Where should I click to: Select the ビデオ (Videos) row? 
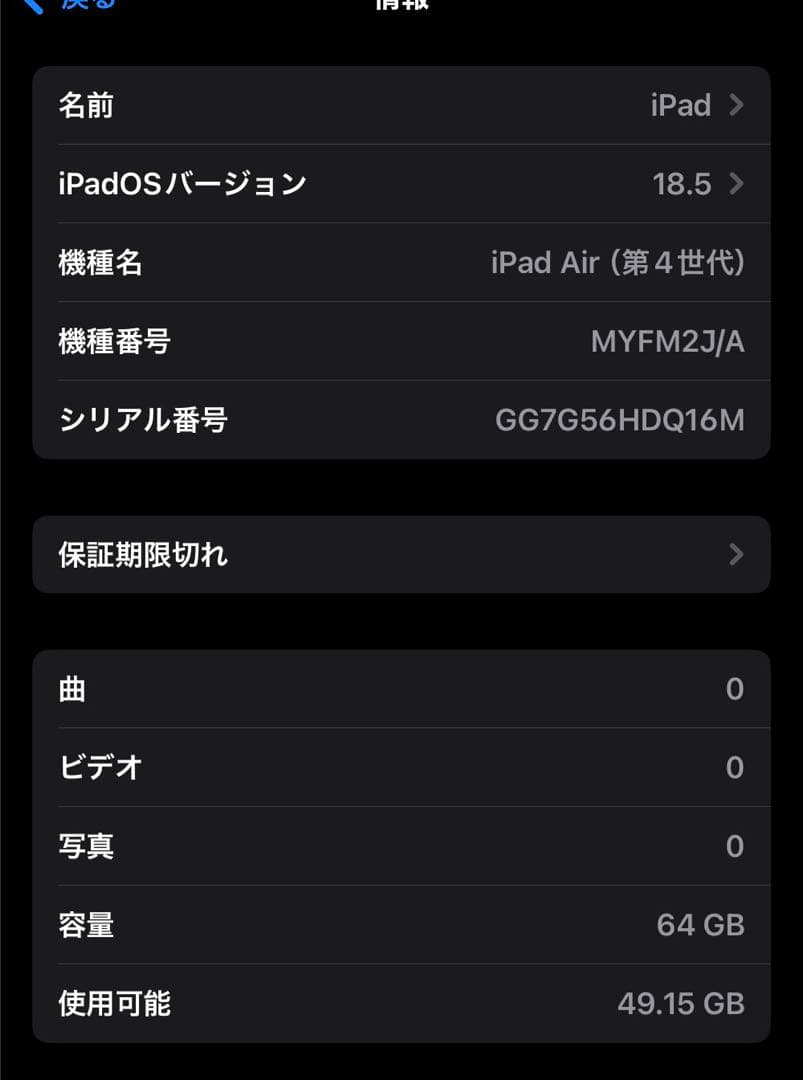[x=400, y=767]
